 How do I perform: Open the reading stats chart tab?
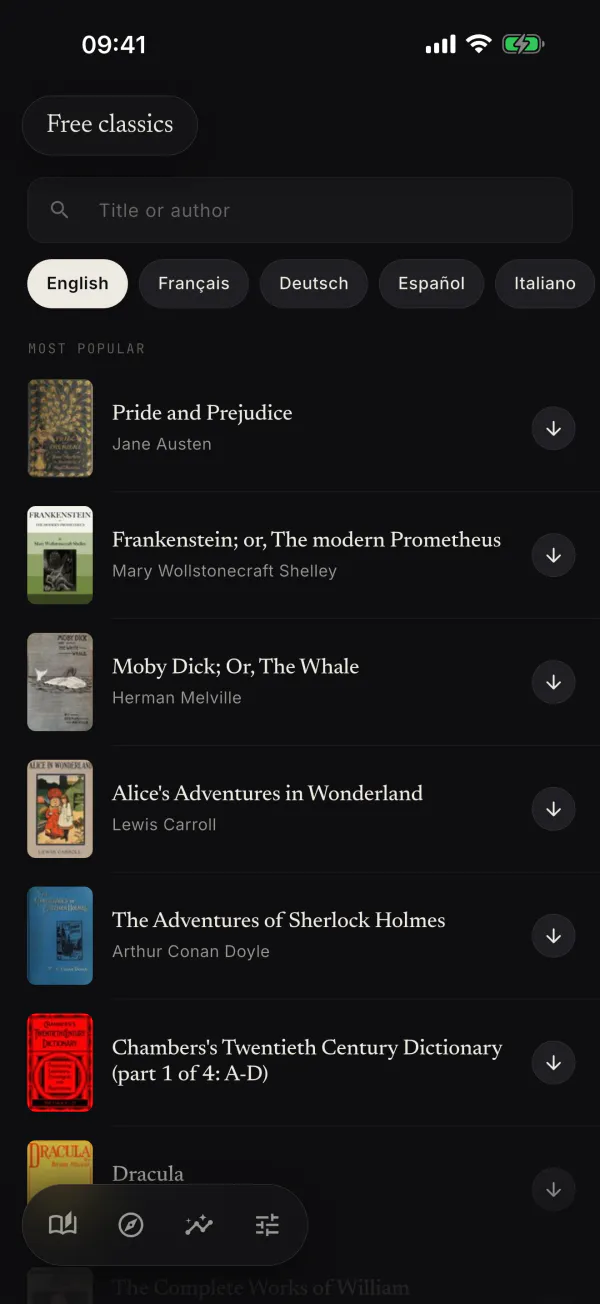coord(199,1225)
